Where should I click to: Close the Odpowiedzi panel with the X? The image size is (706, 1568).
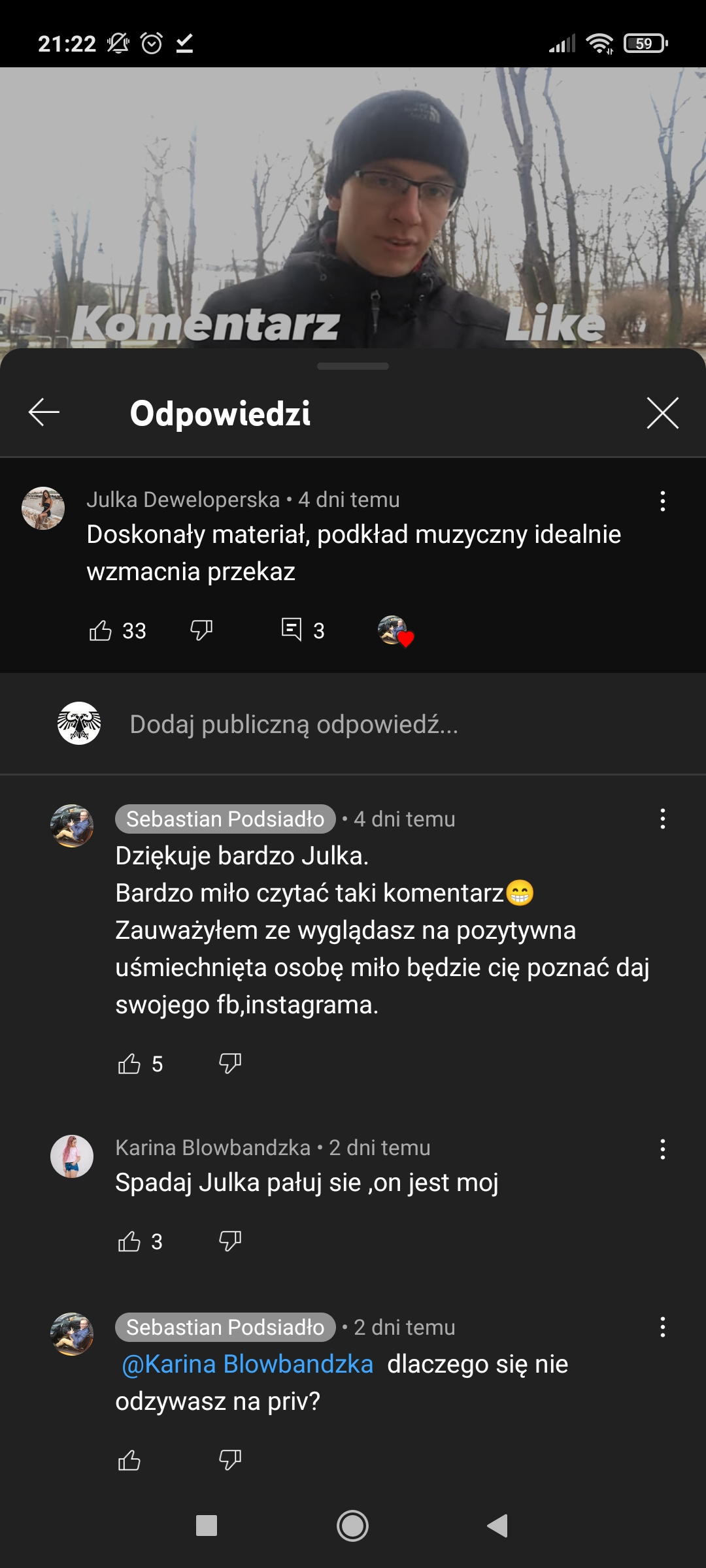(x=662, y=413)
